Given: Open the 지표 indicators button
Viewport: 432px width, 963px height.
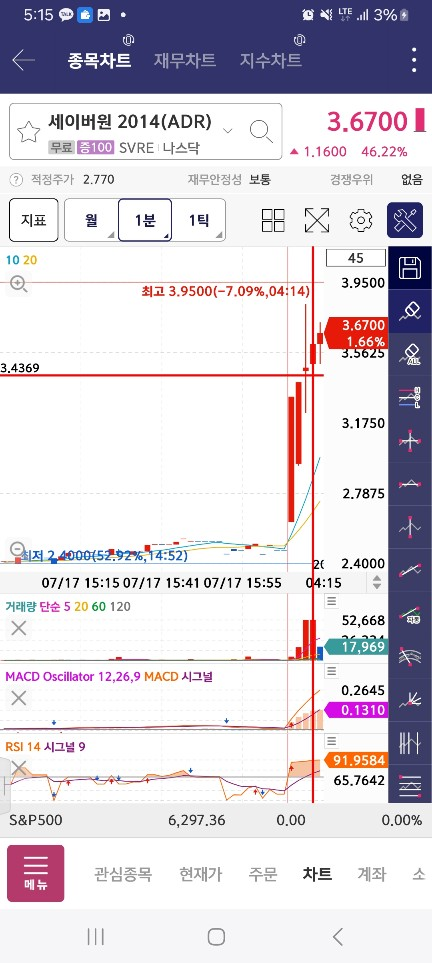Looking at the screenshot, I should 34,220.
